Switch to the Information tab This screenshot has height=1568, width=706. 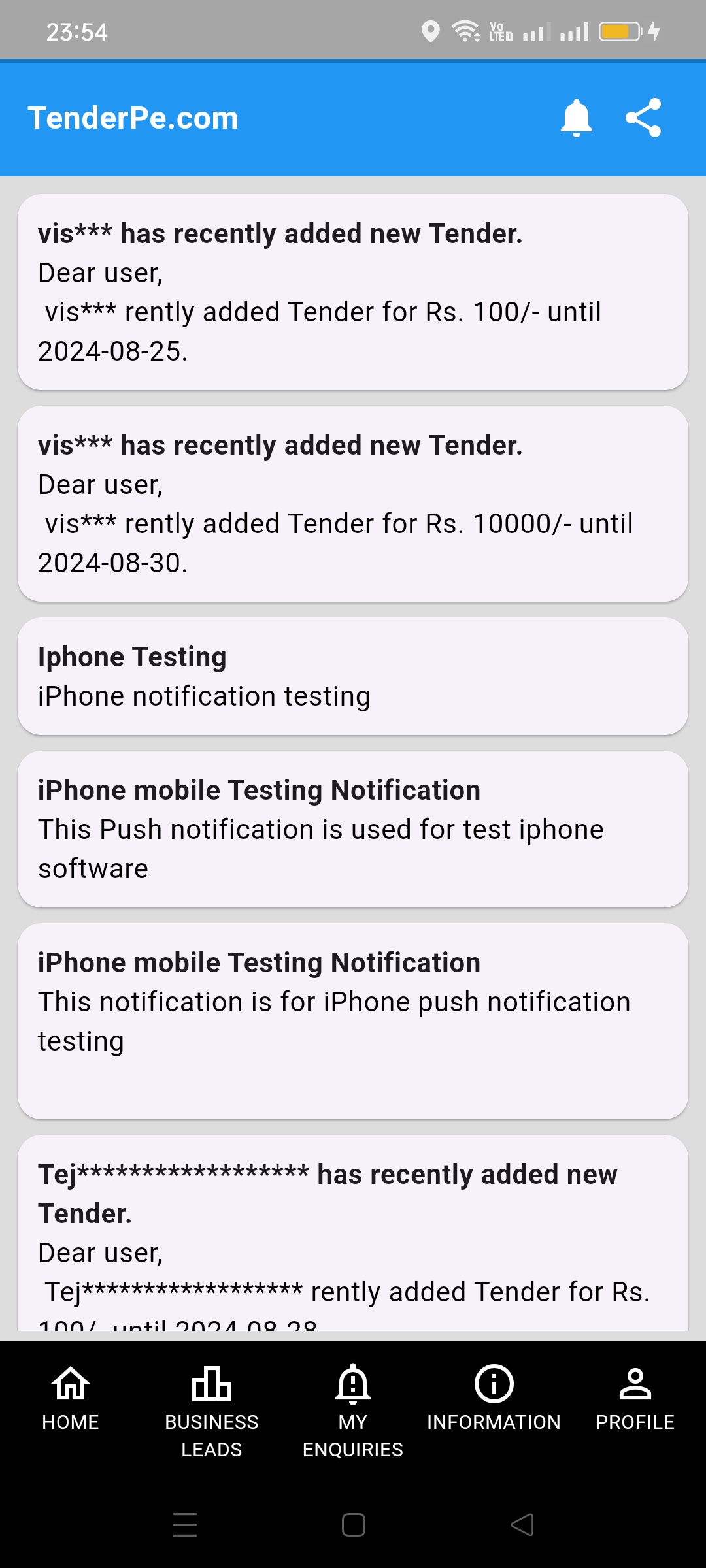coord(494,1397)
